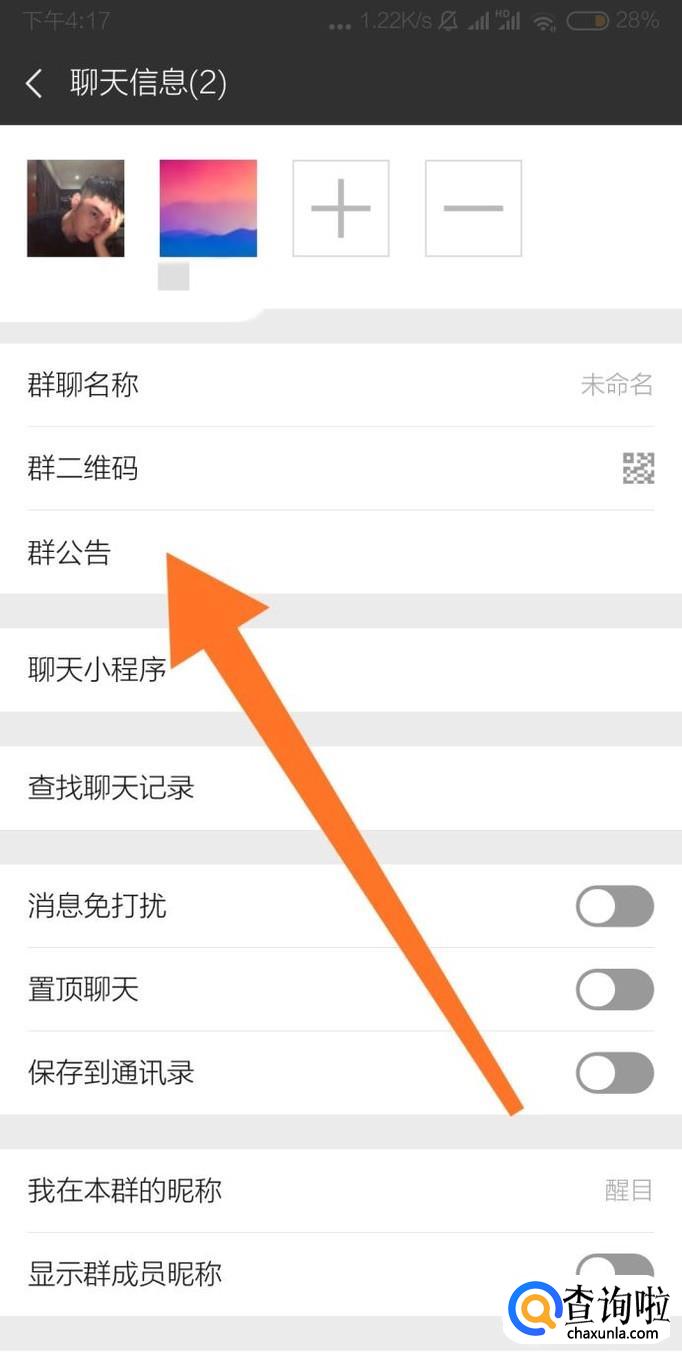Edit 我在本群的昵称
682x1364 pixels.
coord(340,1191)
